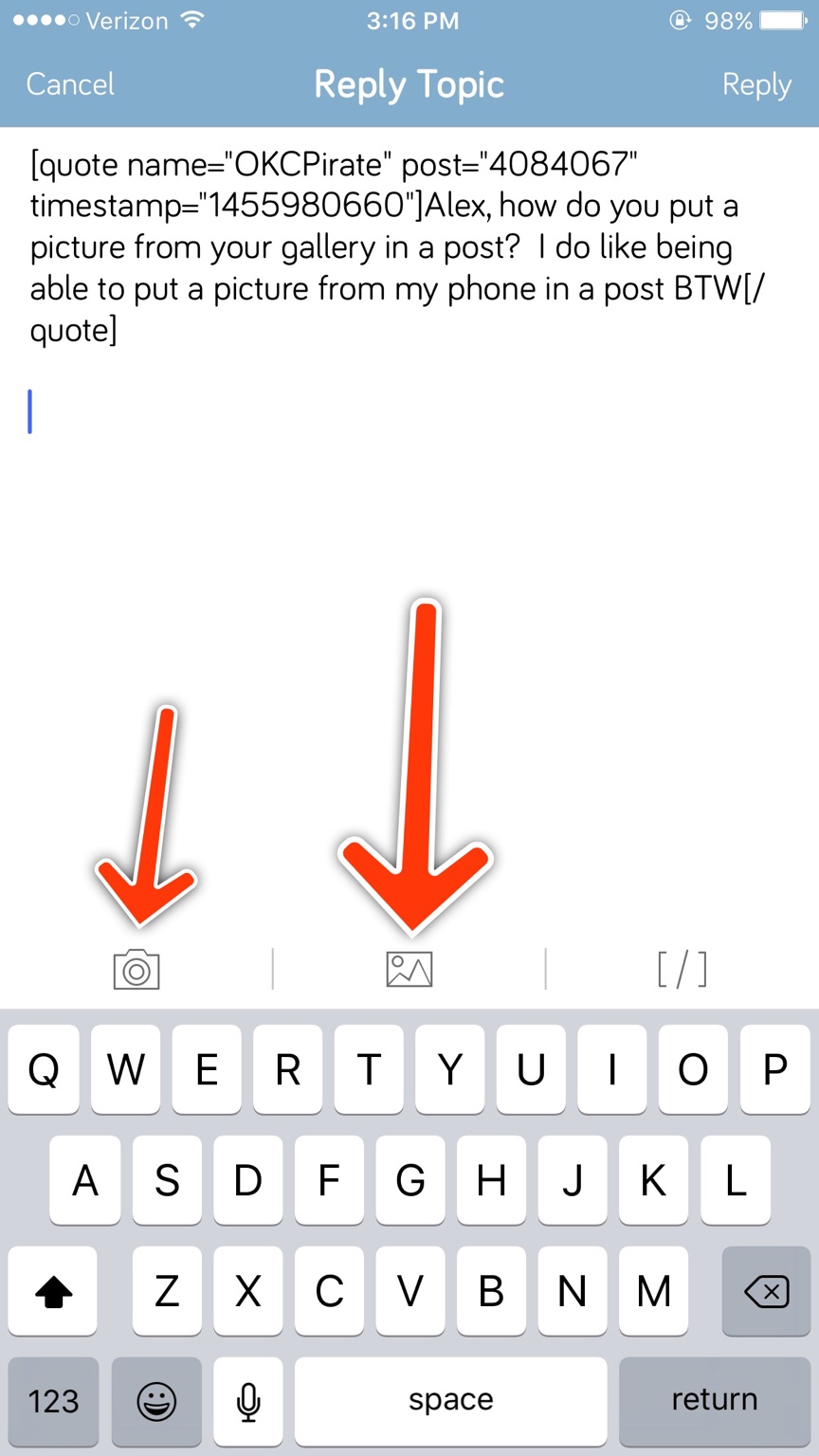819x1456 pixels.
Task: Tap the backspace key
Action: (x=766, y=1290)
